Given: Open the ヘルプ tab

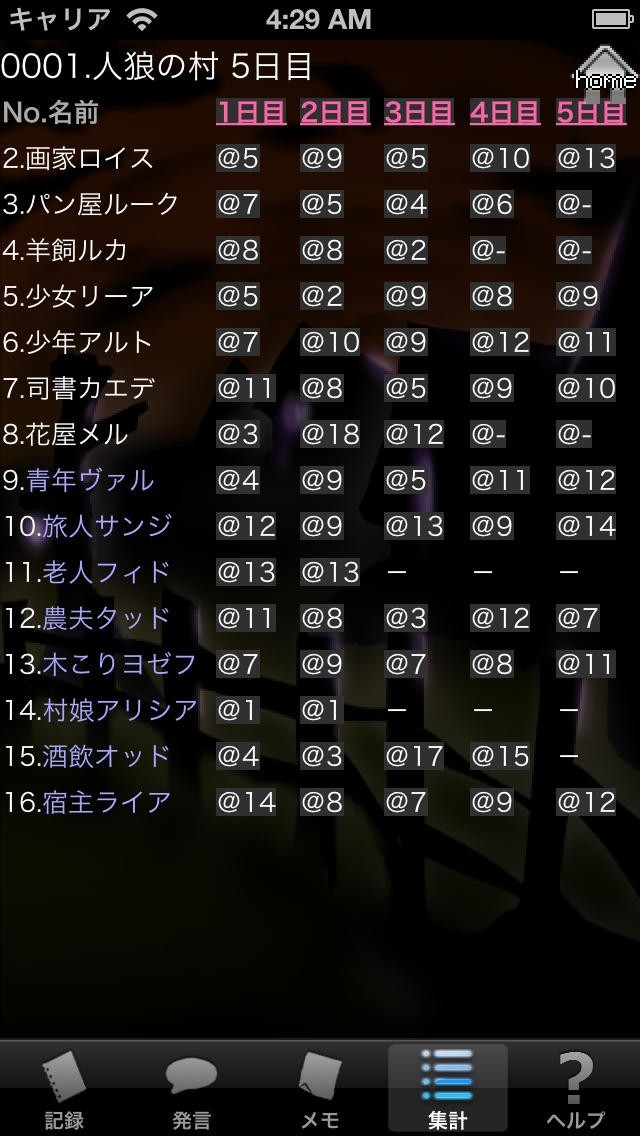Looking at the screenshot, I should point(575,1090).
